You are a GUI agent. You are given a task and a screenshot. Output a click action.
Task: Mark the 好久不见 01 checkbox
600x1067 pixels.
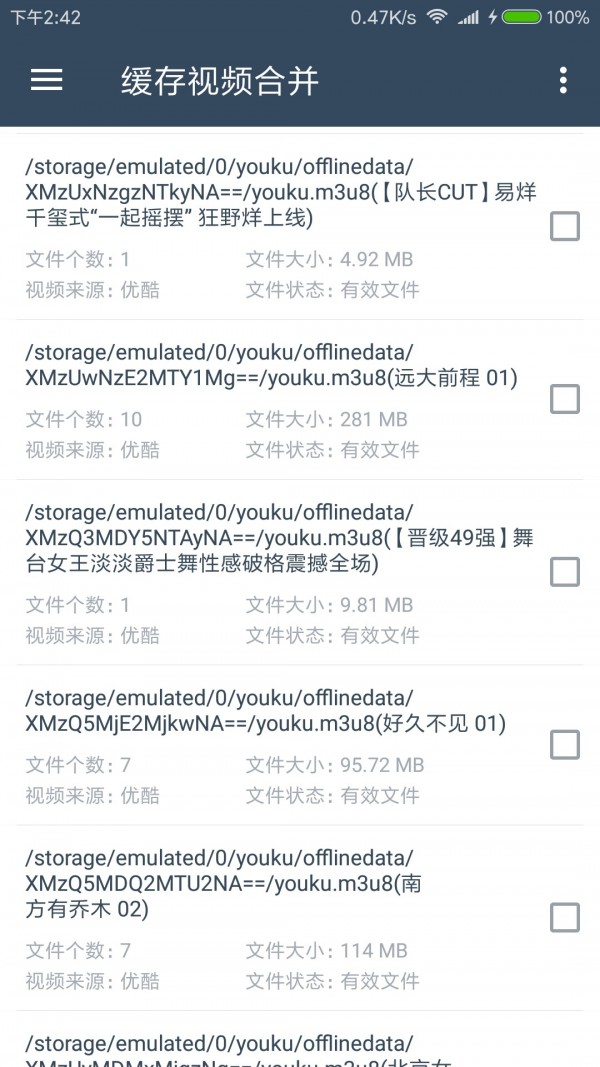[565, 744]
